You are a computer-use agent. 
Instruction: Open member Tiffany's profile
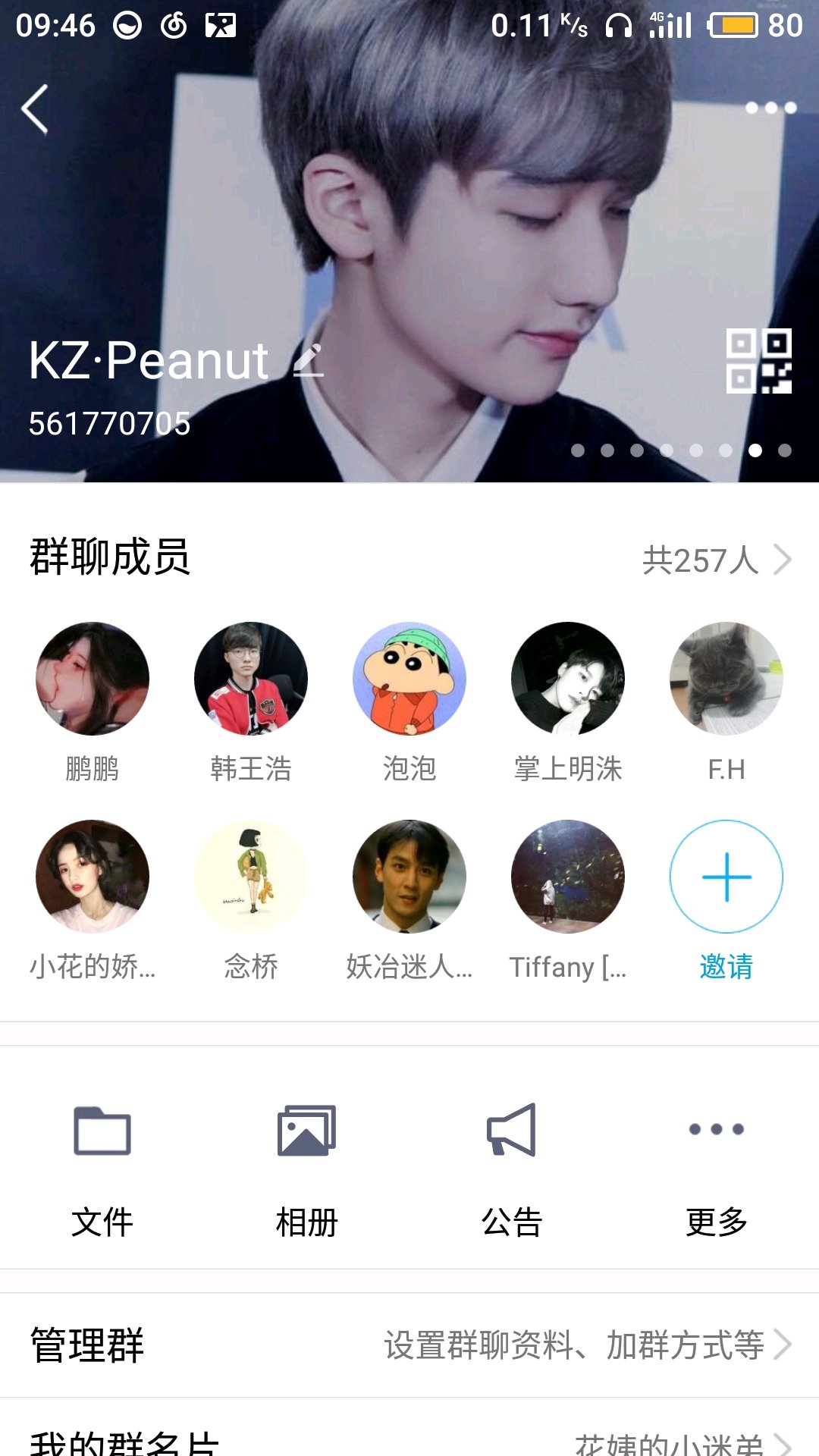[x=568, y=877]
